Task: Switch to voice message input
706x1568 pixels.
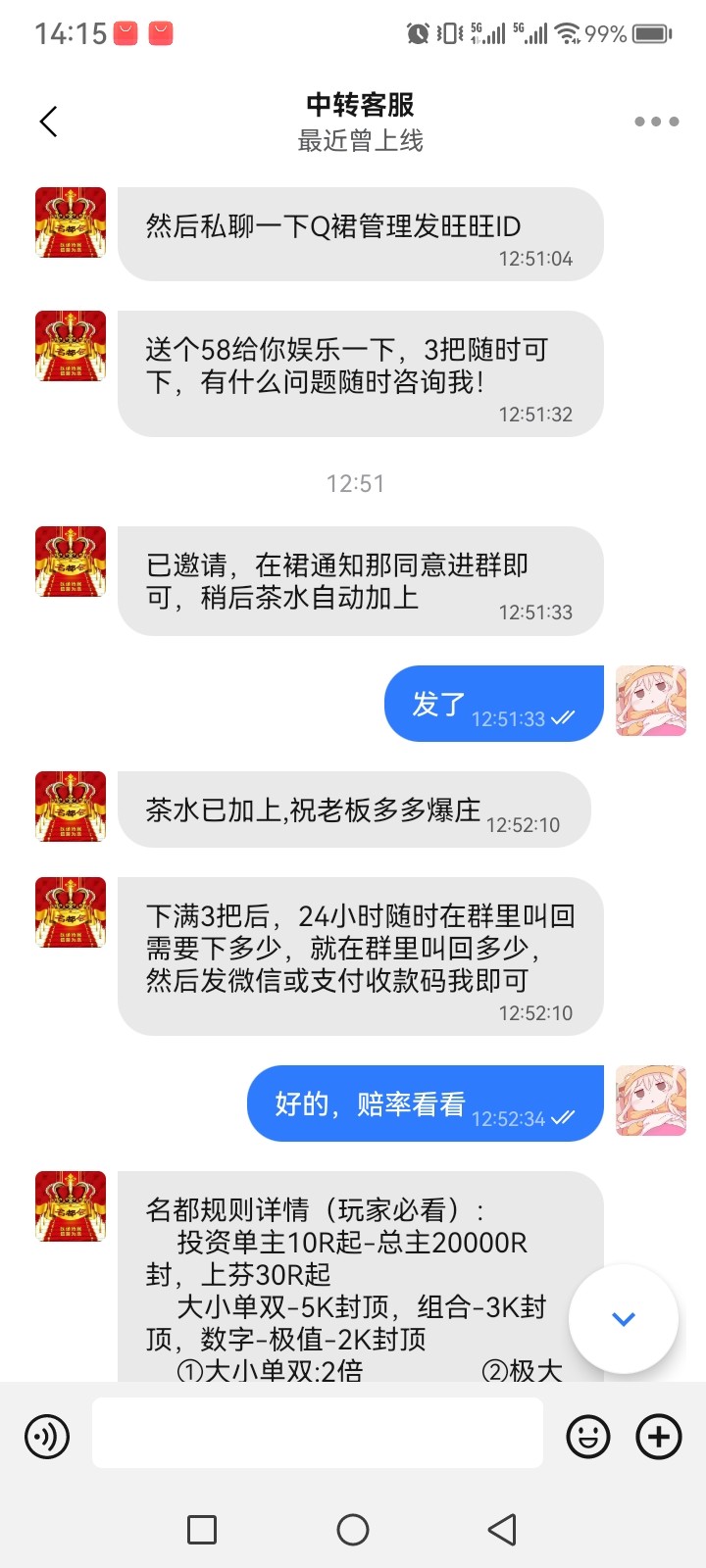Action: (47, 1437)
